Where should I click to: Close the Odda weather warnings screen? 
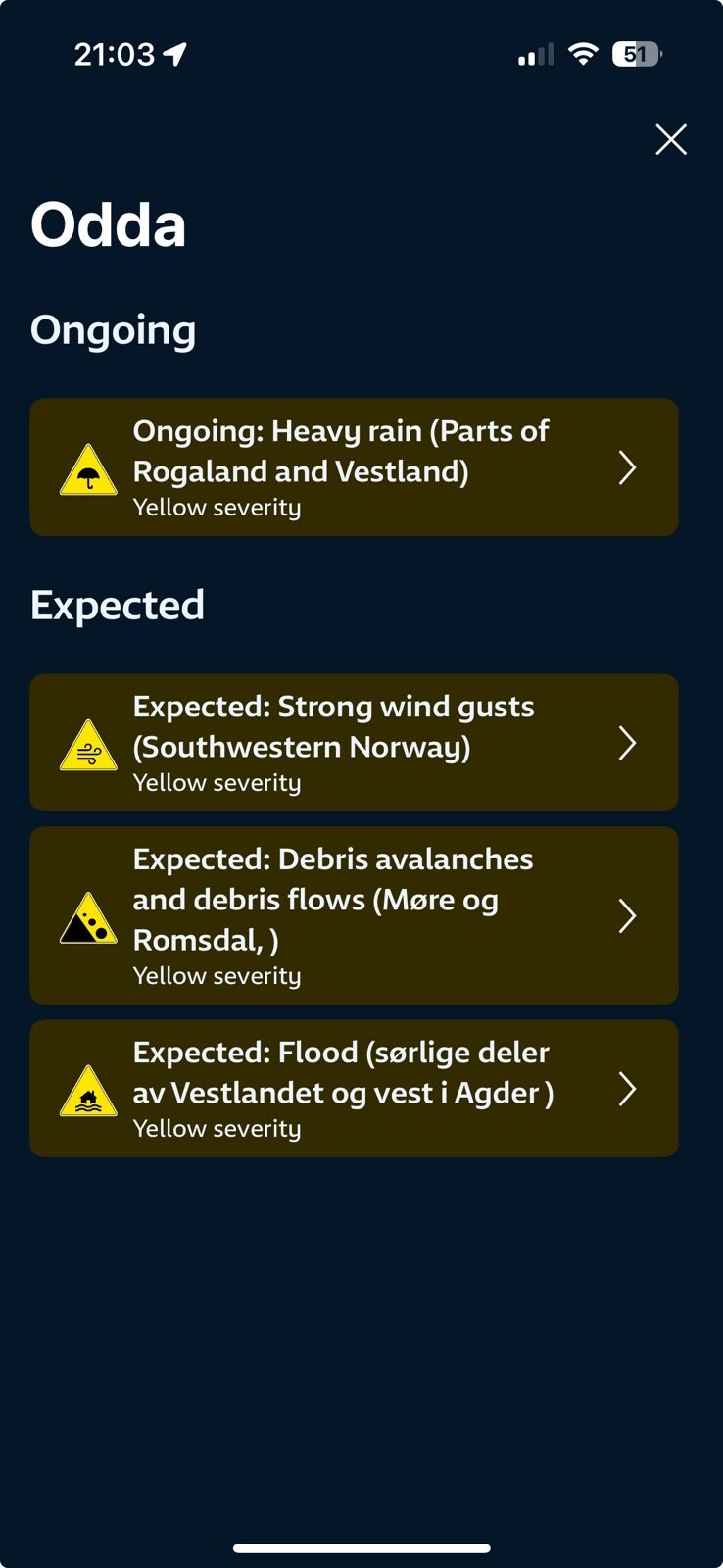pyautogui.click(x=671, y=140)
